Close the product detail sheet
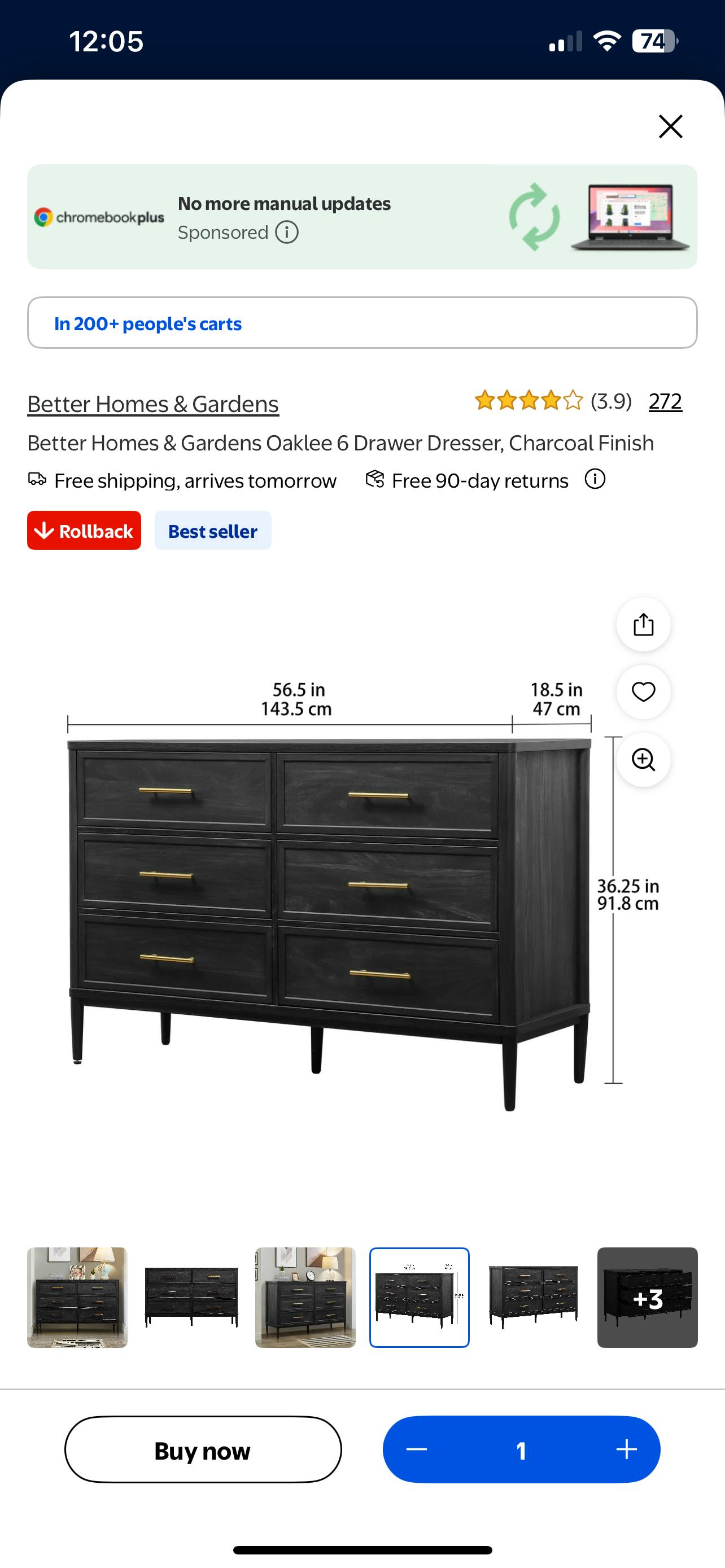This screenshot has height=1568, width=725. (x=670, y=126)
